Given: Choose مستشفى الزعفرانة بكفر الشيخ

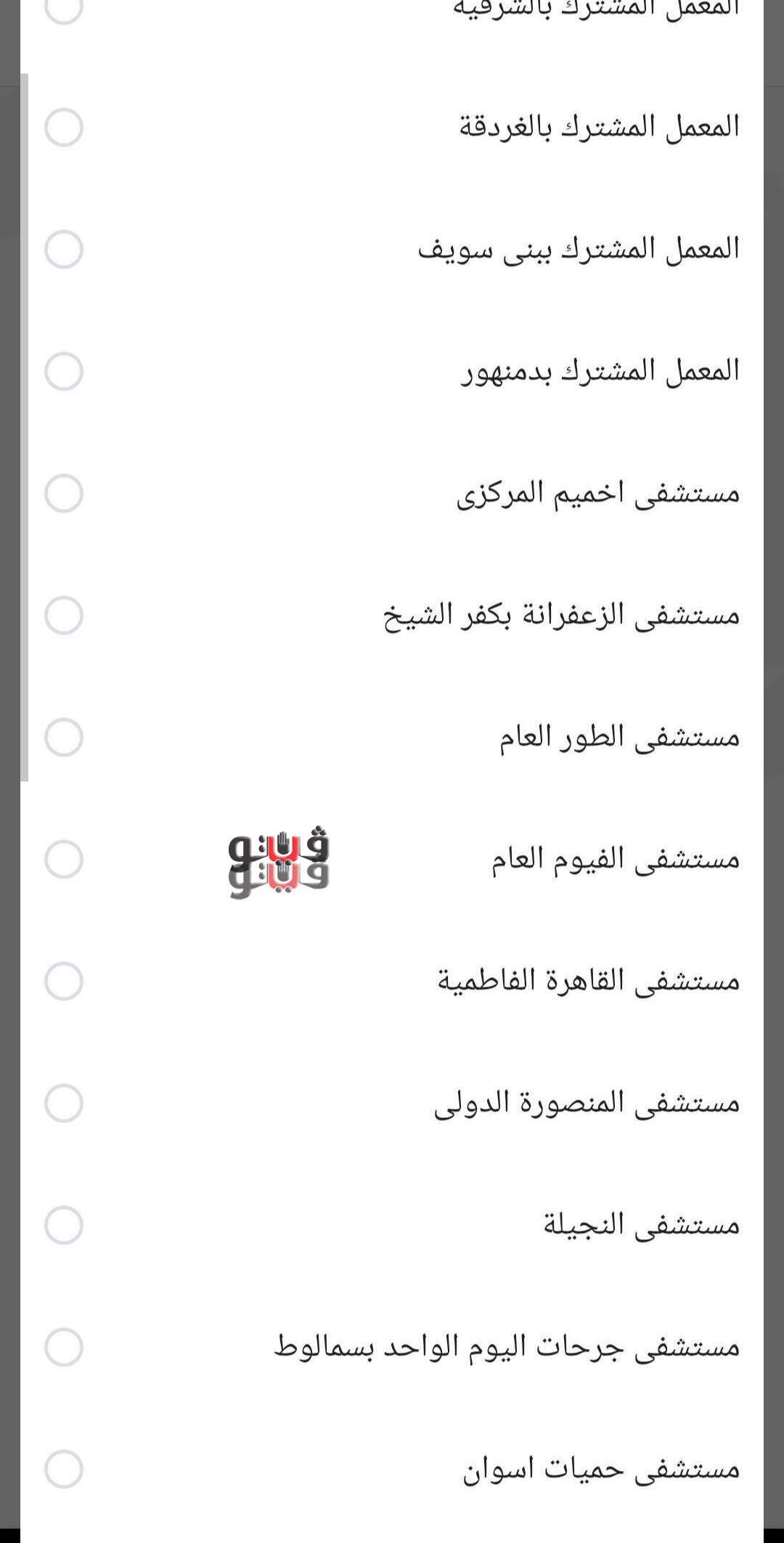Looking at the screenshot, I should coord(64,616).
